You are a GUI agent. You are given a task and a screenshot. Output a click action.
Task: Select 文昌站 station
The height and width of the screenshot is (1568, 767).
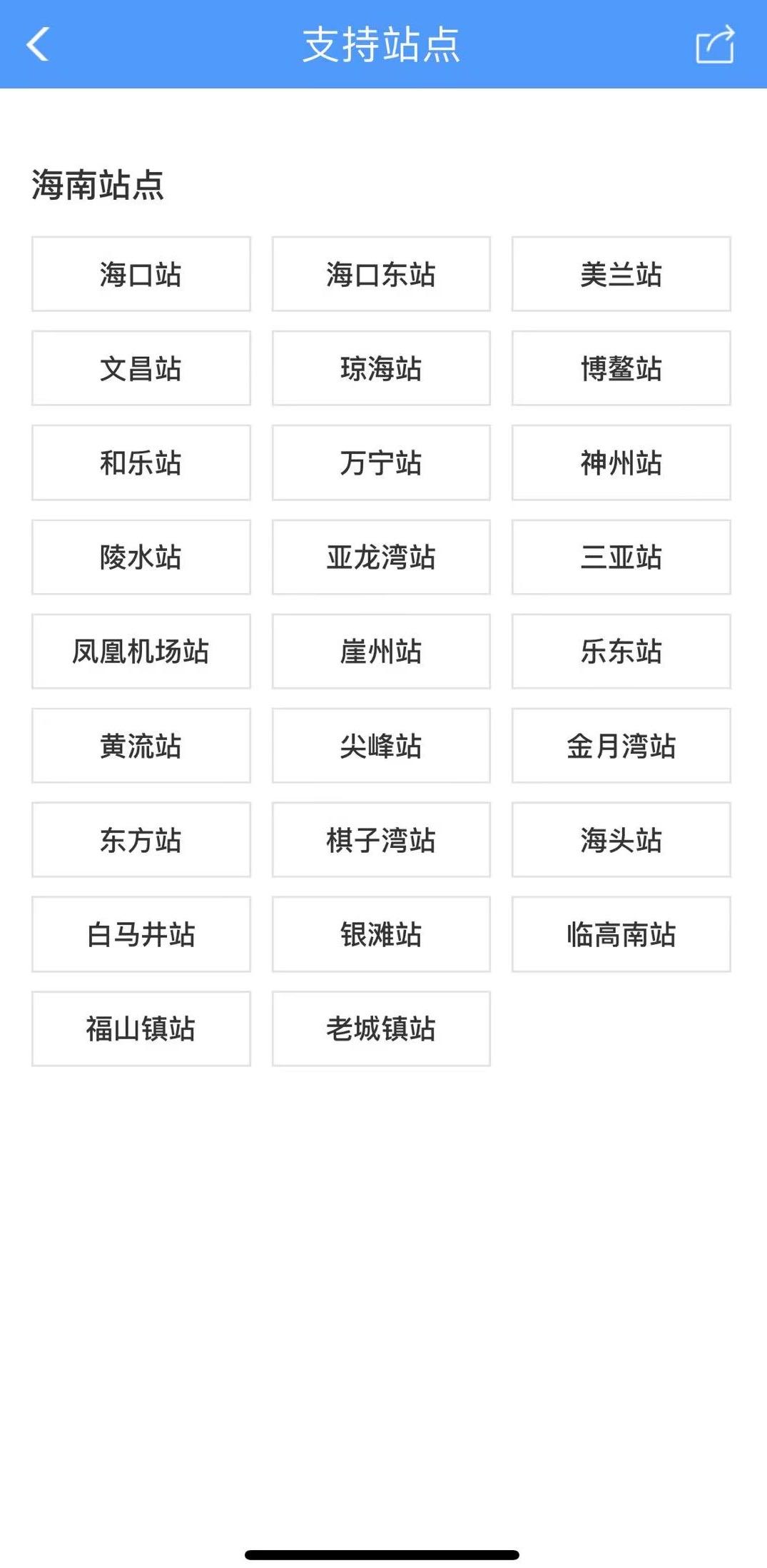pos(141,368)
